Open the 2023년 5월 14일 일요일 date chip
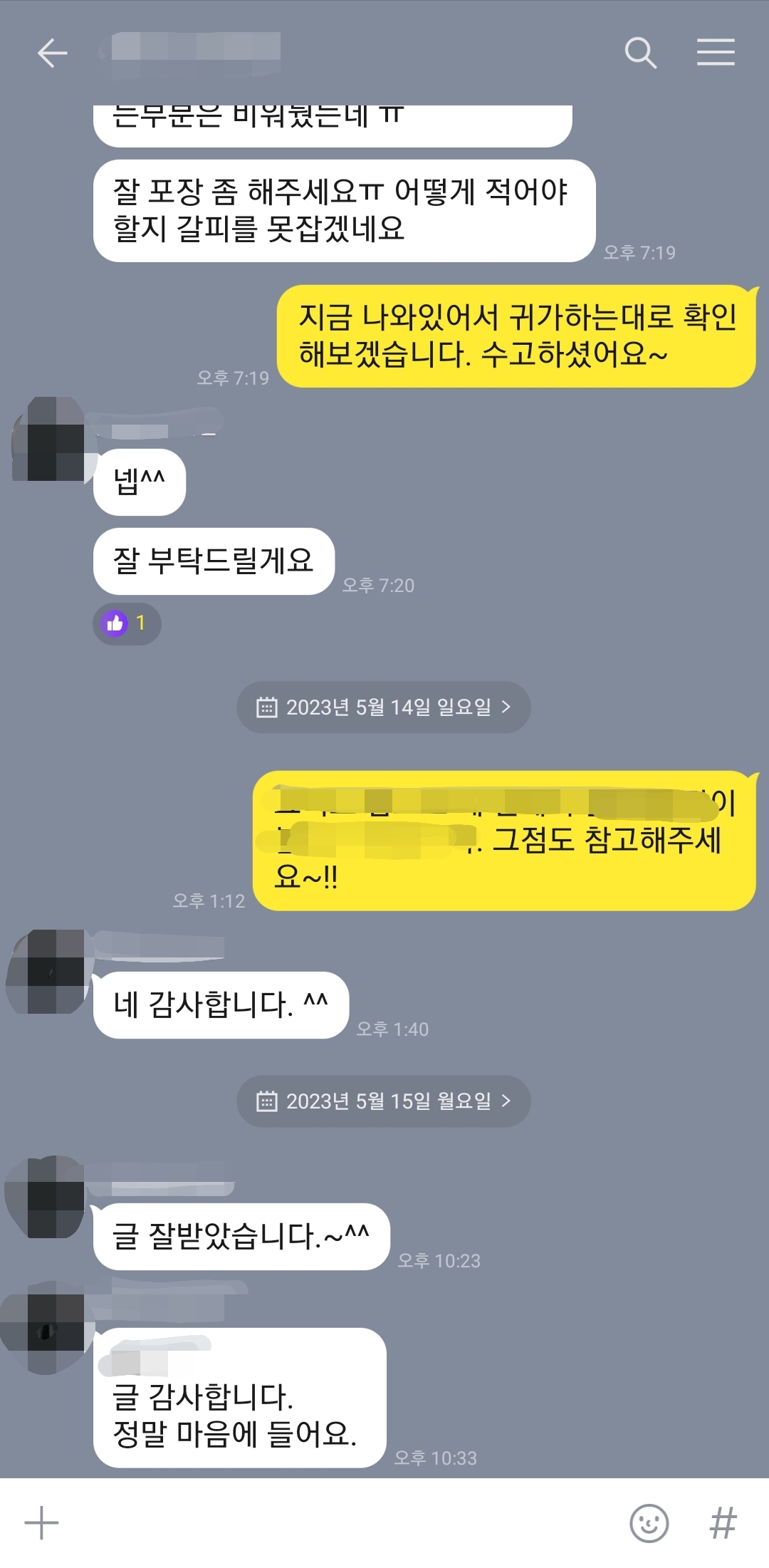Screen dimensions: 769x1568 pos(383,707)
